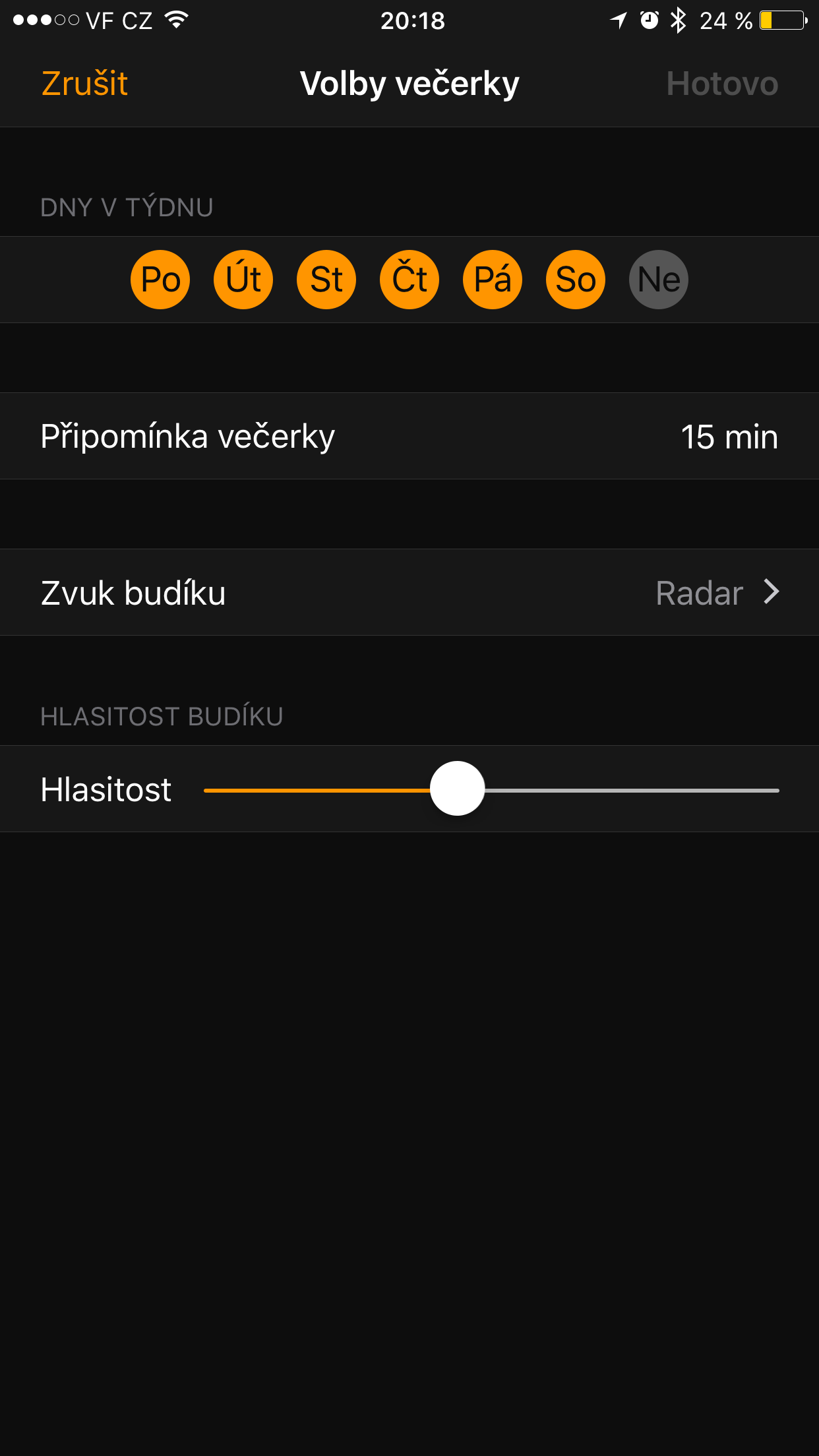
Task: Turn off the St day circle
Action: coord(326,280)
